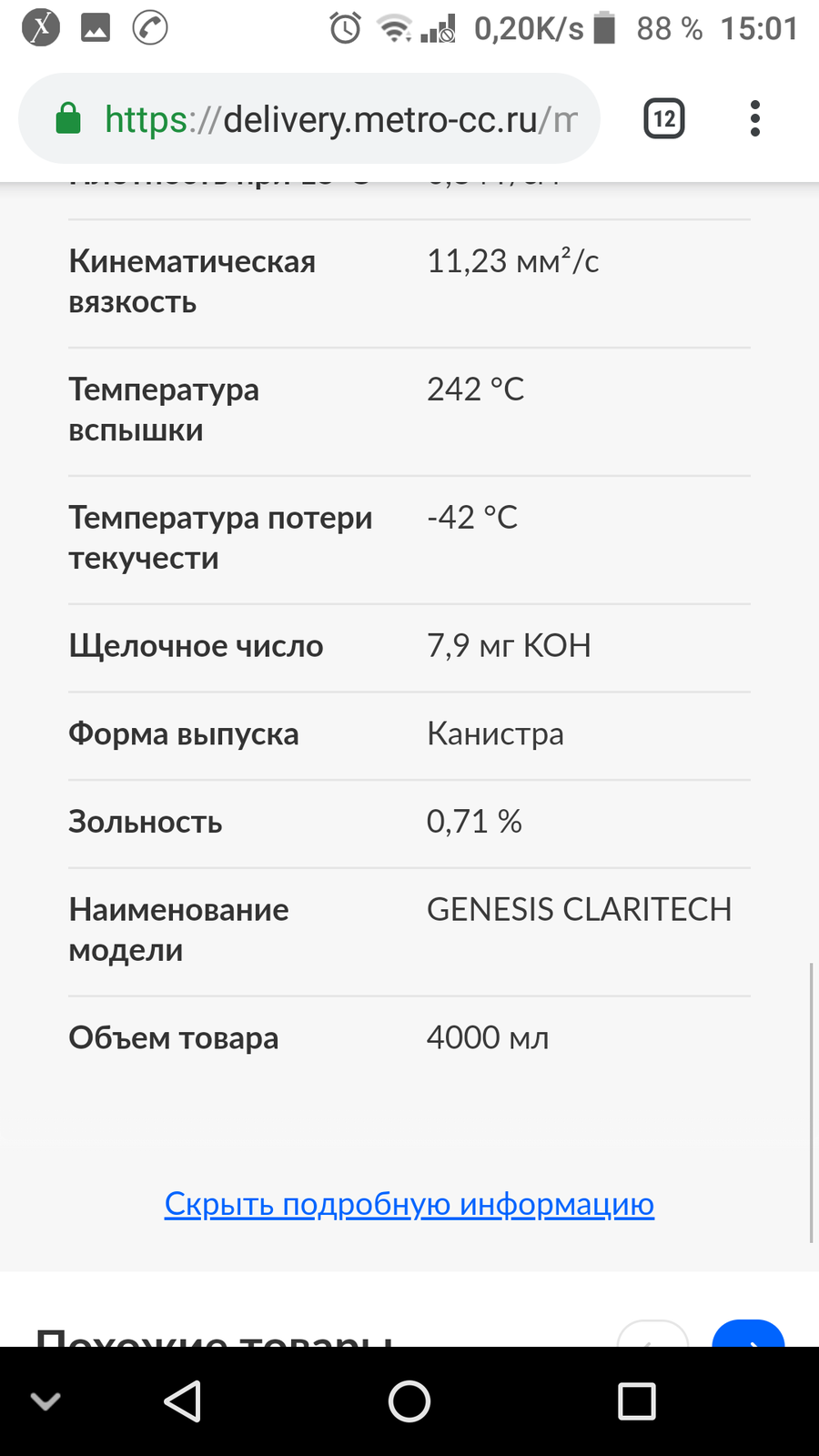Show next similar products with the blue arrow
Viewport: 819px width, 1456px height.
[748, 1334]
